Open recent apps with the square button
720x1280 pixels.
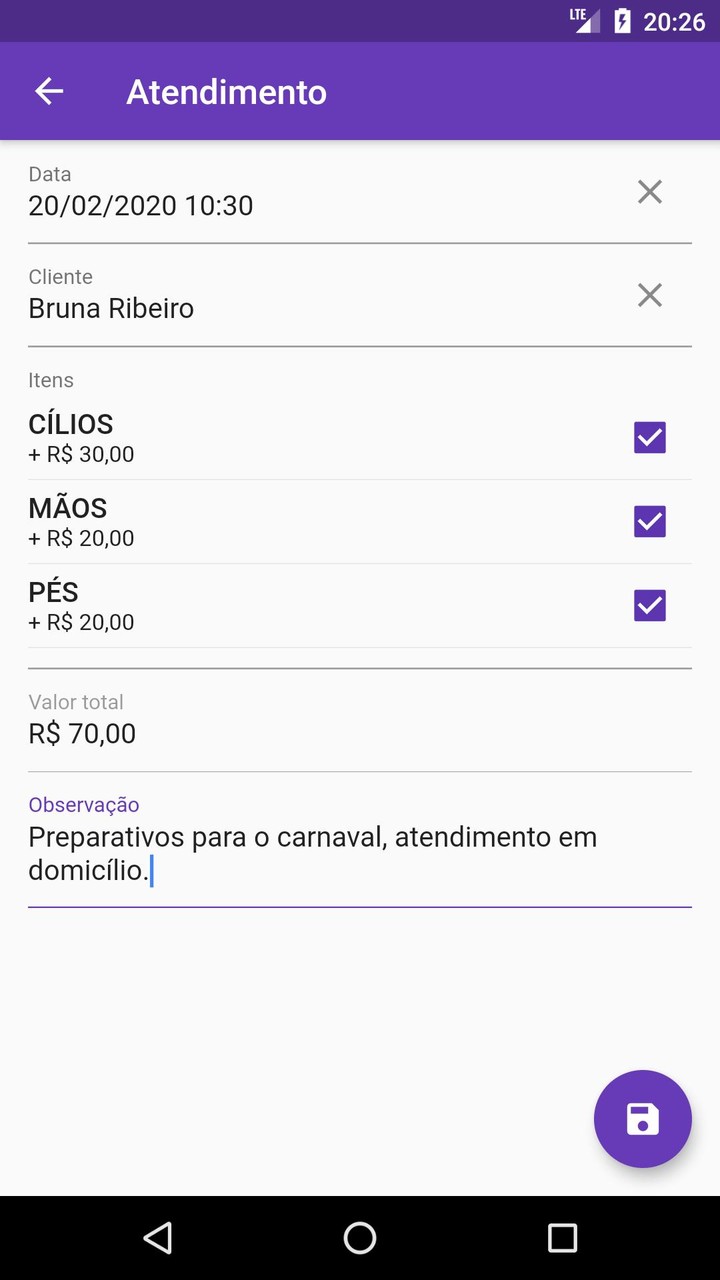[x=562, y=1237]
